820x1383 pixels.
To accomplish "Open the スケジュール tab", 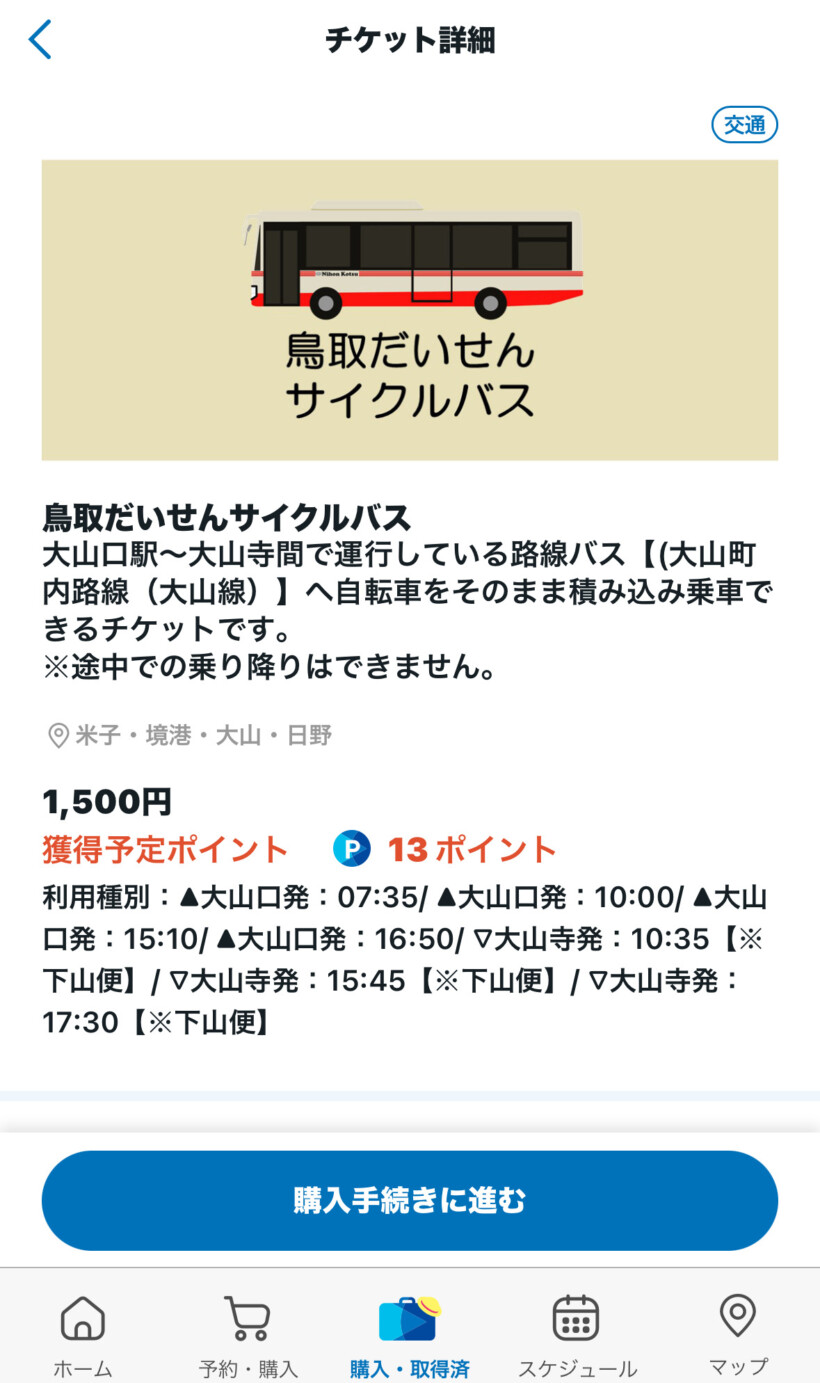I will point(576,1335).
